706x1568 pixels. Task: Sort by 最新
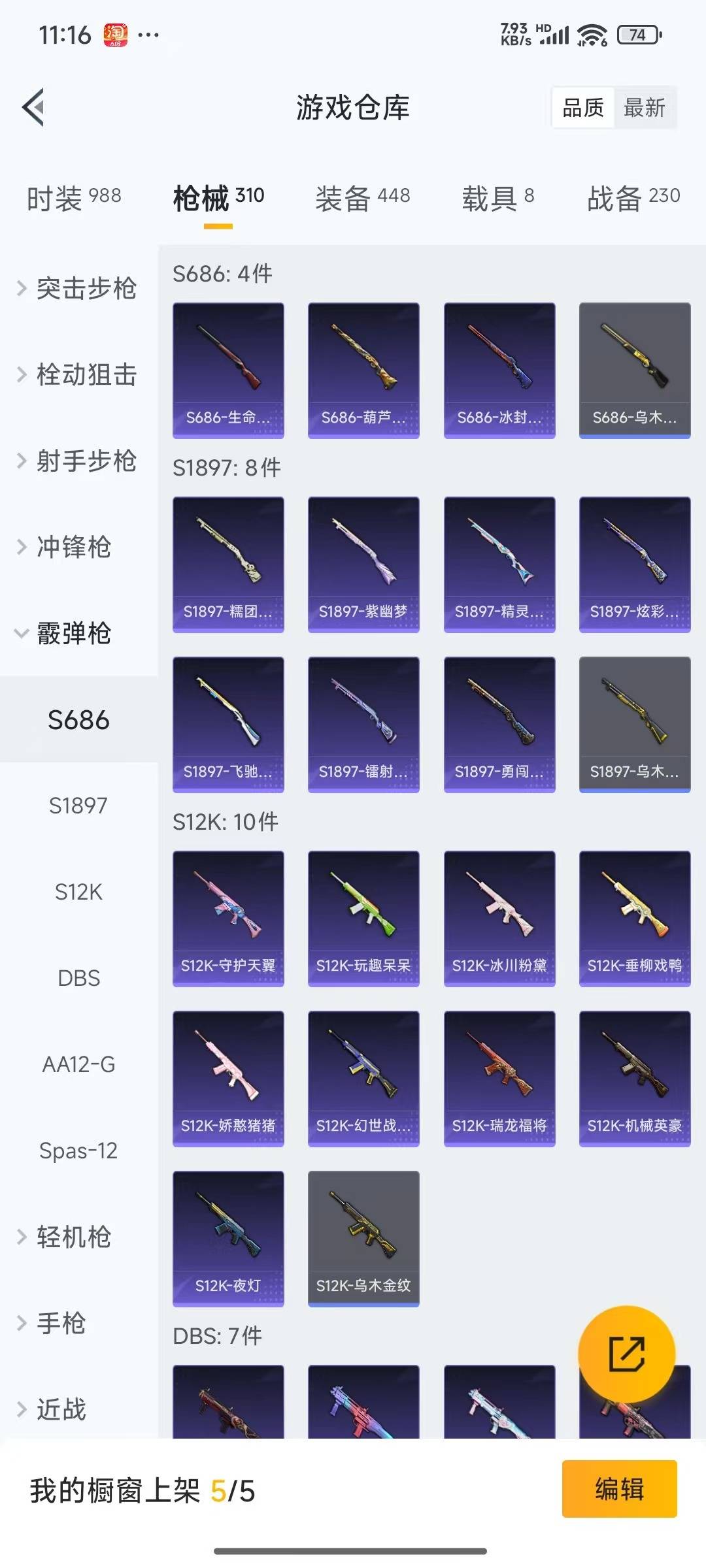pos(644,108)
